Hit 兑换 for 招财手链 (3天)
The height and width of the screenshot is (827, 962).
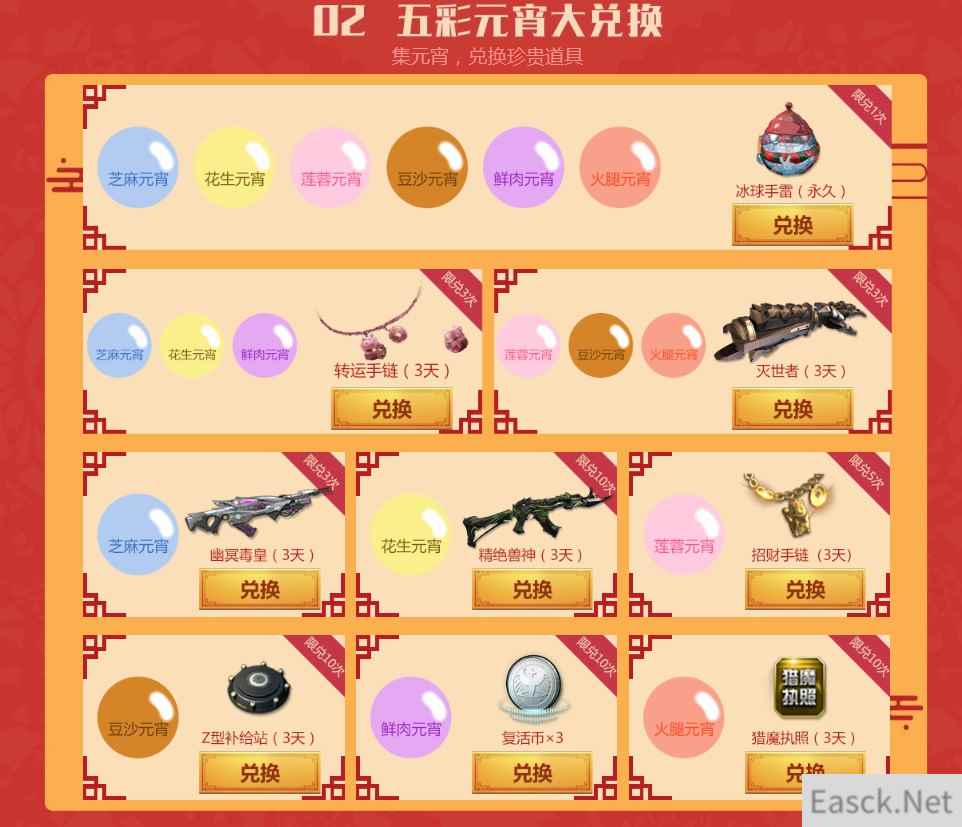(x=805, y=590)
